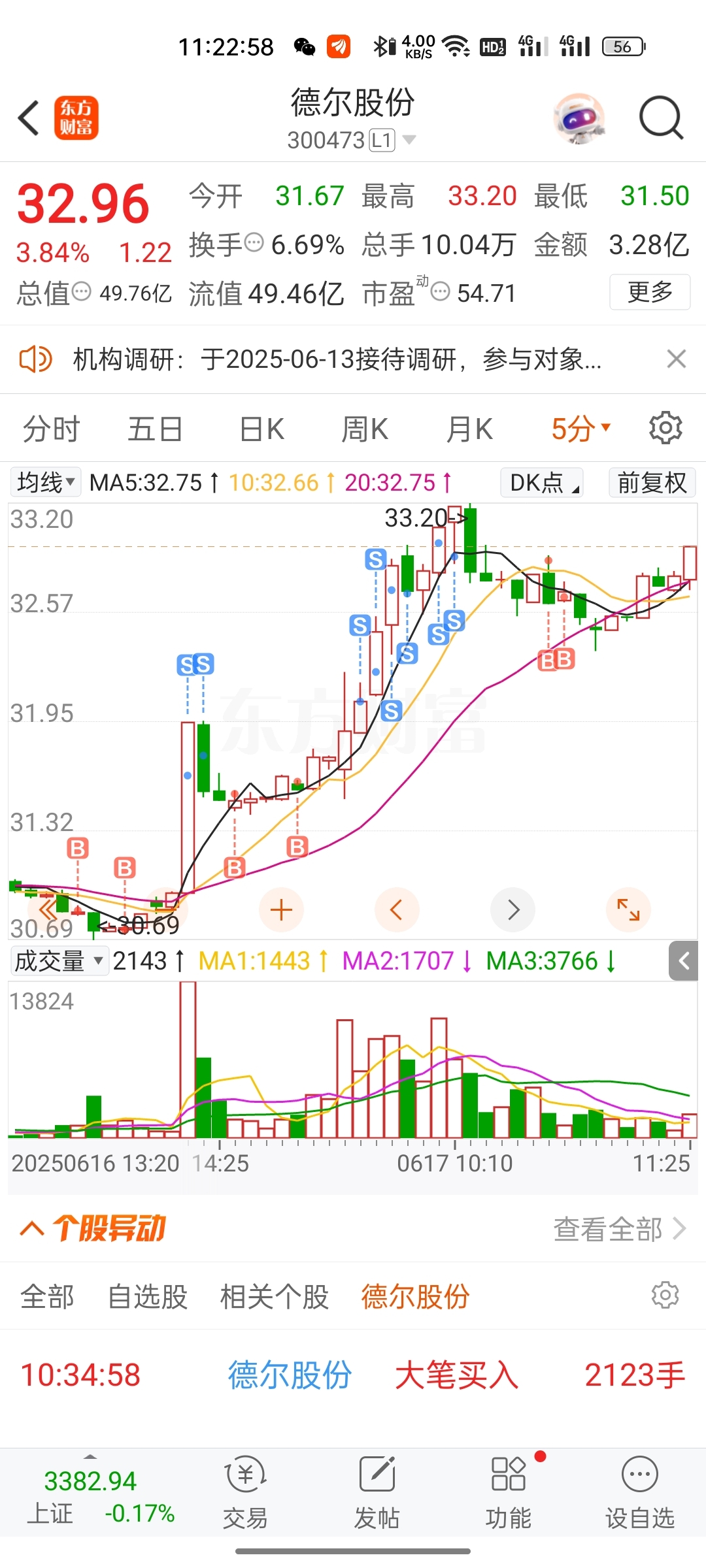Expand chart to fullscreen
This screenshot has width=706, height=1568.
click(x=628, y=909)
